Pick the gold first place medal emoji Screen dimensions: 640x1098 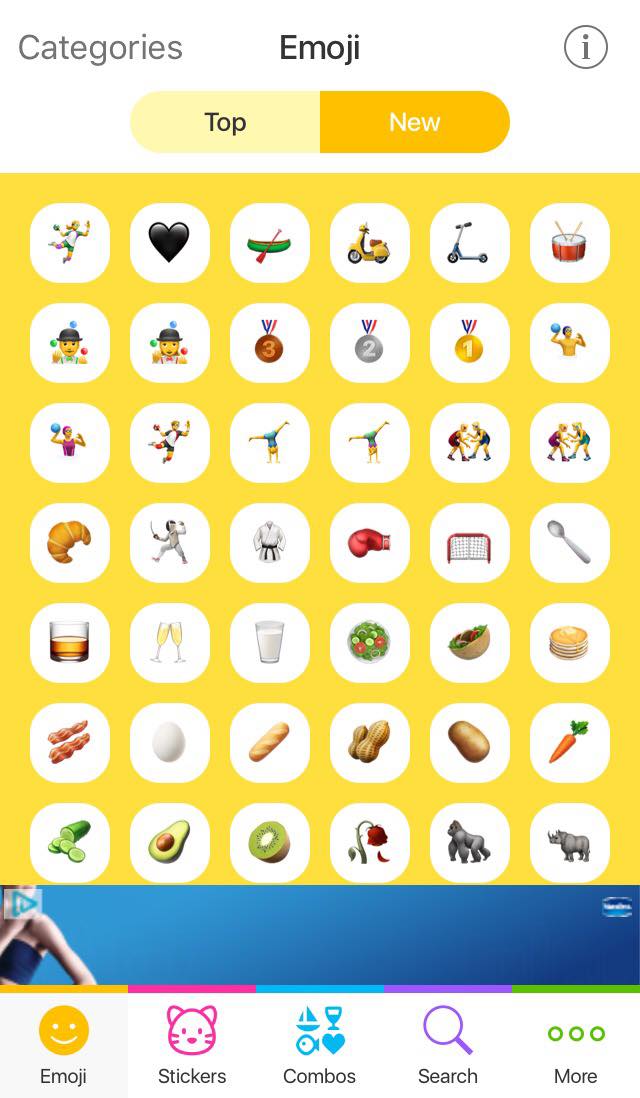tap(469, 343)
